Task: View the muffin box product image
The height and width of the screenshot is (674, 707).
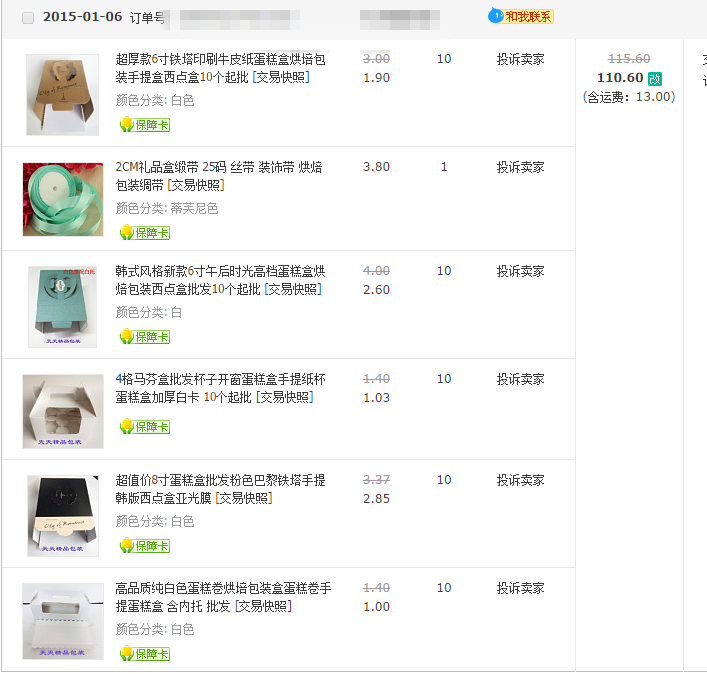Action: tap(63, 411)
